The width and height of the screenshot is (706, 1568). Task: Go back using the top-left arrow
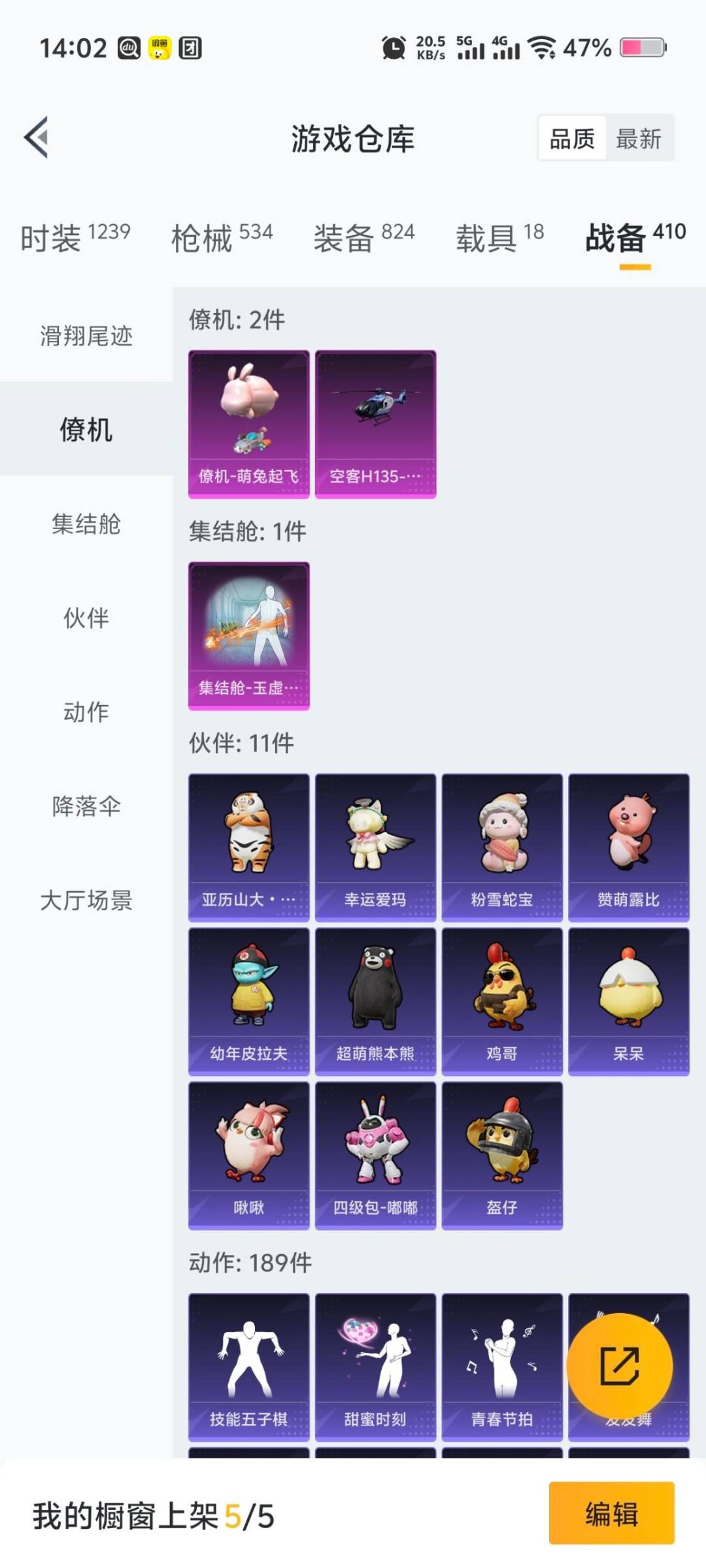pyautogui.click(x=37, y=137)
